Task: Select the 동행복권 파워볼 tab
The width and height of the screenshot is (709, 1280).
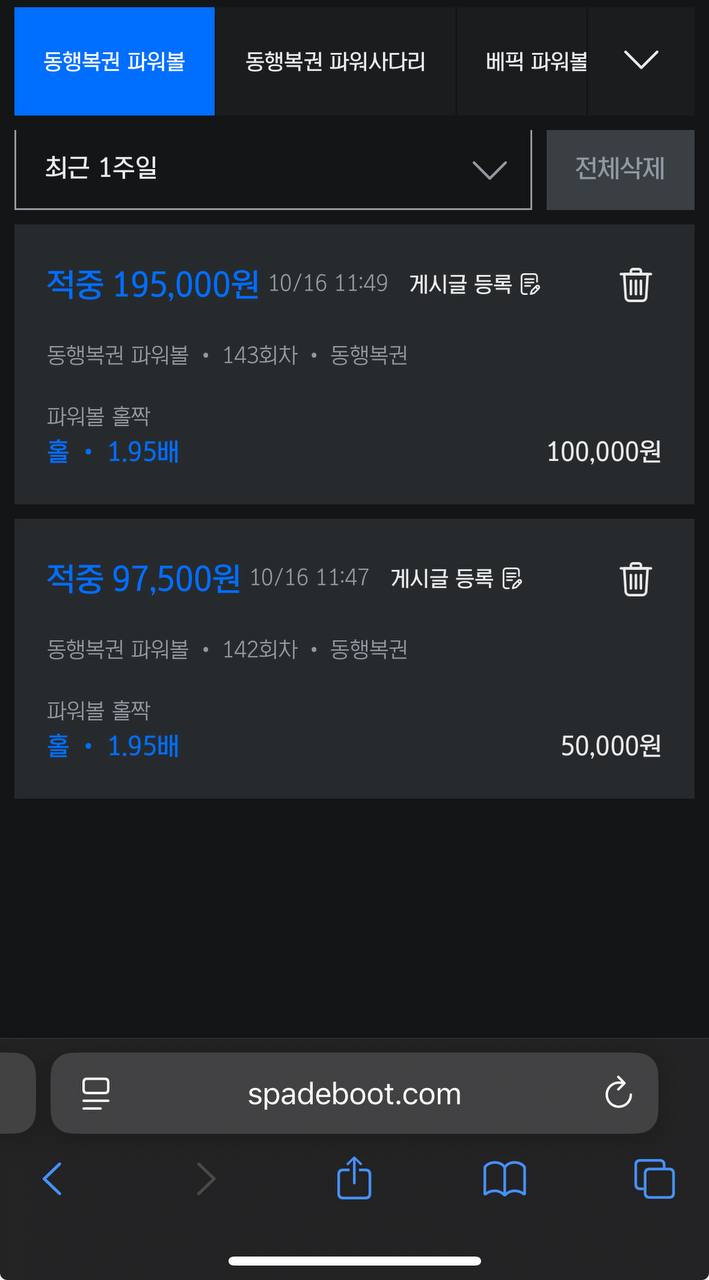Action: click(114, 61)
